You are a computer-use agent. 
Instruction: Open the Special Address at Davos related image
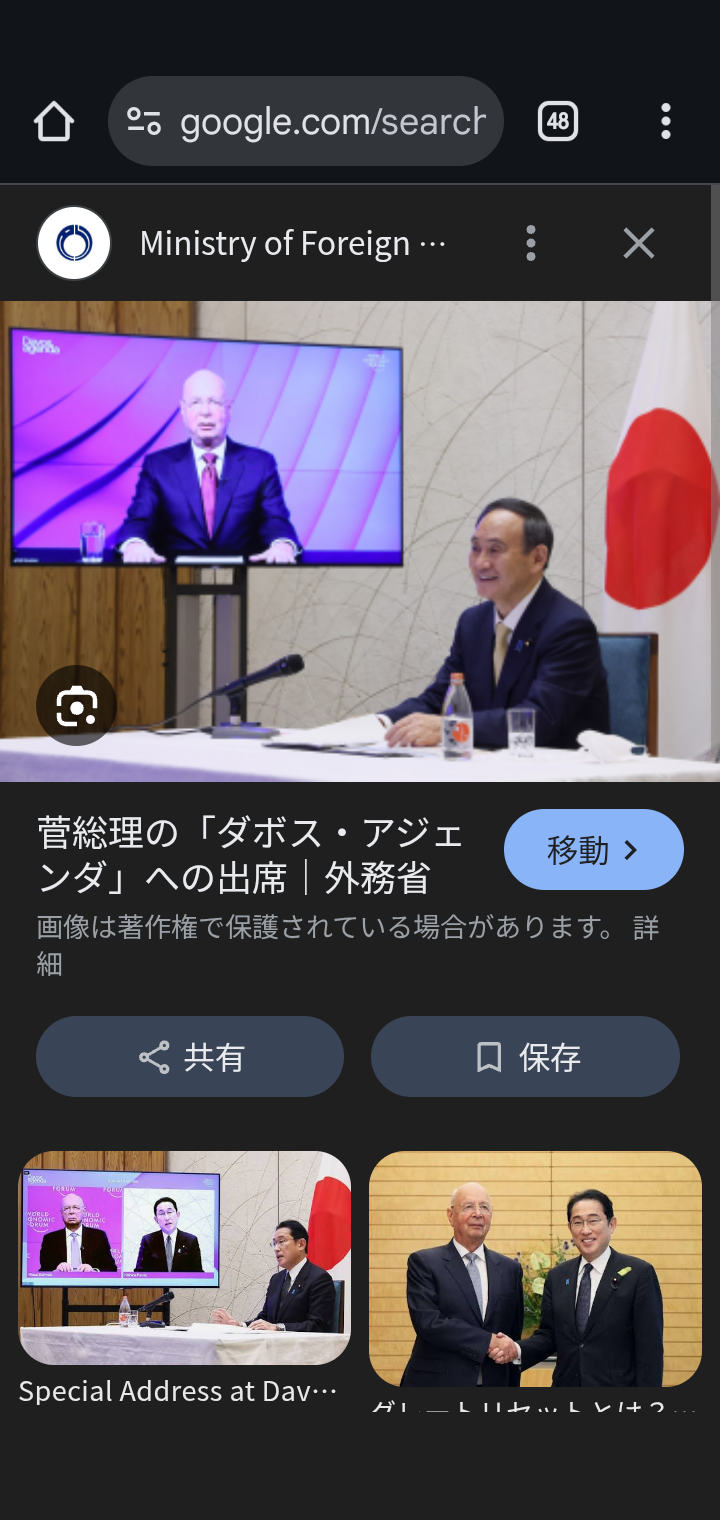point(185,1258)
